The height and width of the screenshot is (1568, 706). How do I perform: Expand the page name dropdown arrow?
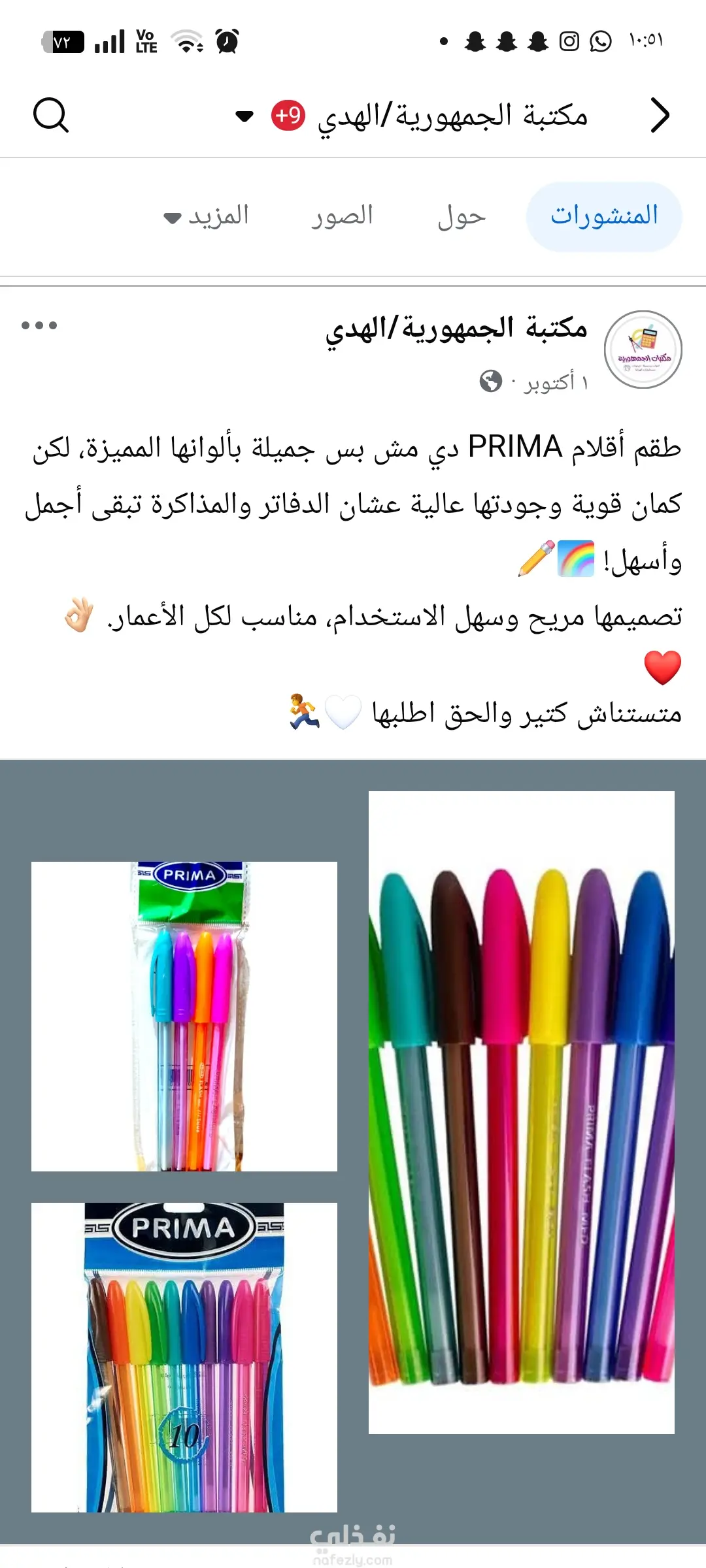(244, 117)
